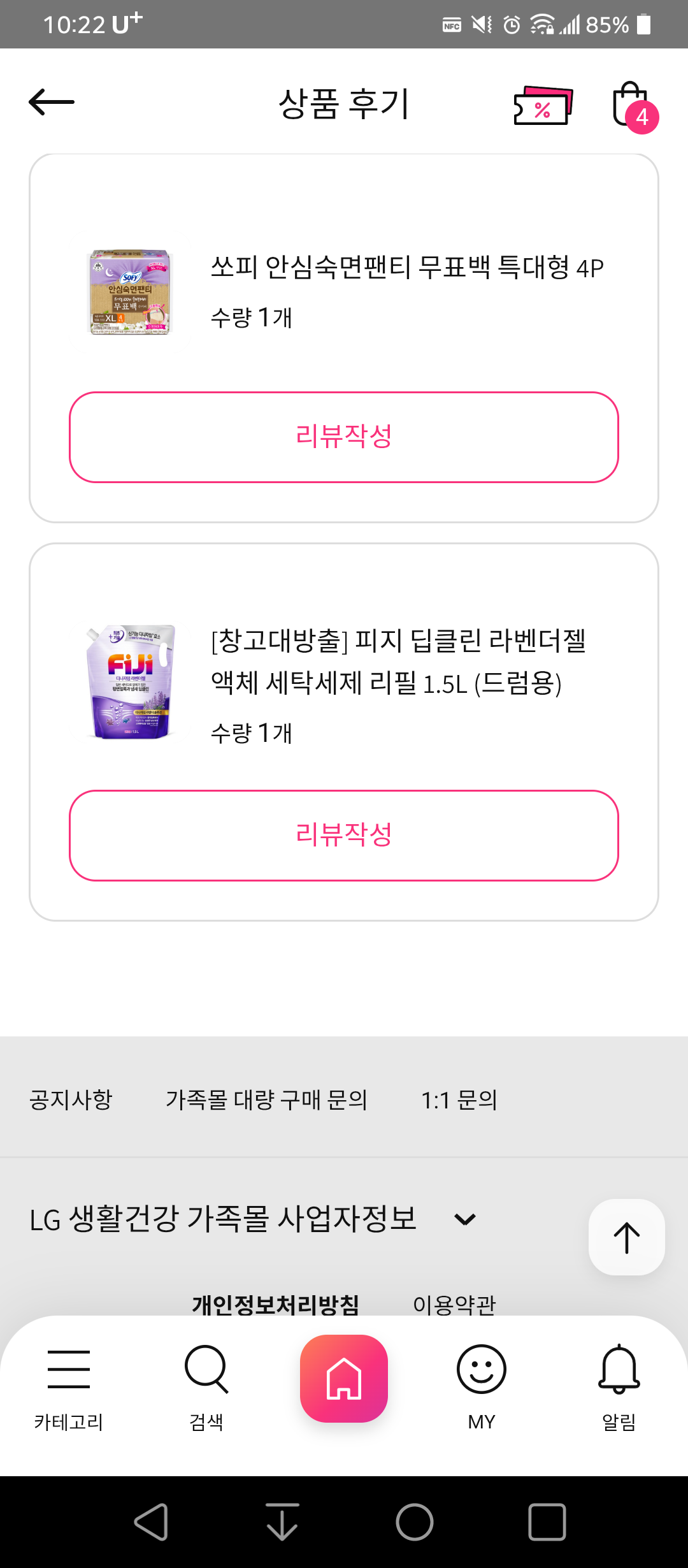Open the shopping bag cart
Screen dimensions: 688x1568
pos(632,105)
